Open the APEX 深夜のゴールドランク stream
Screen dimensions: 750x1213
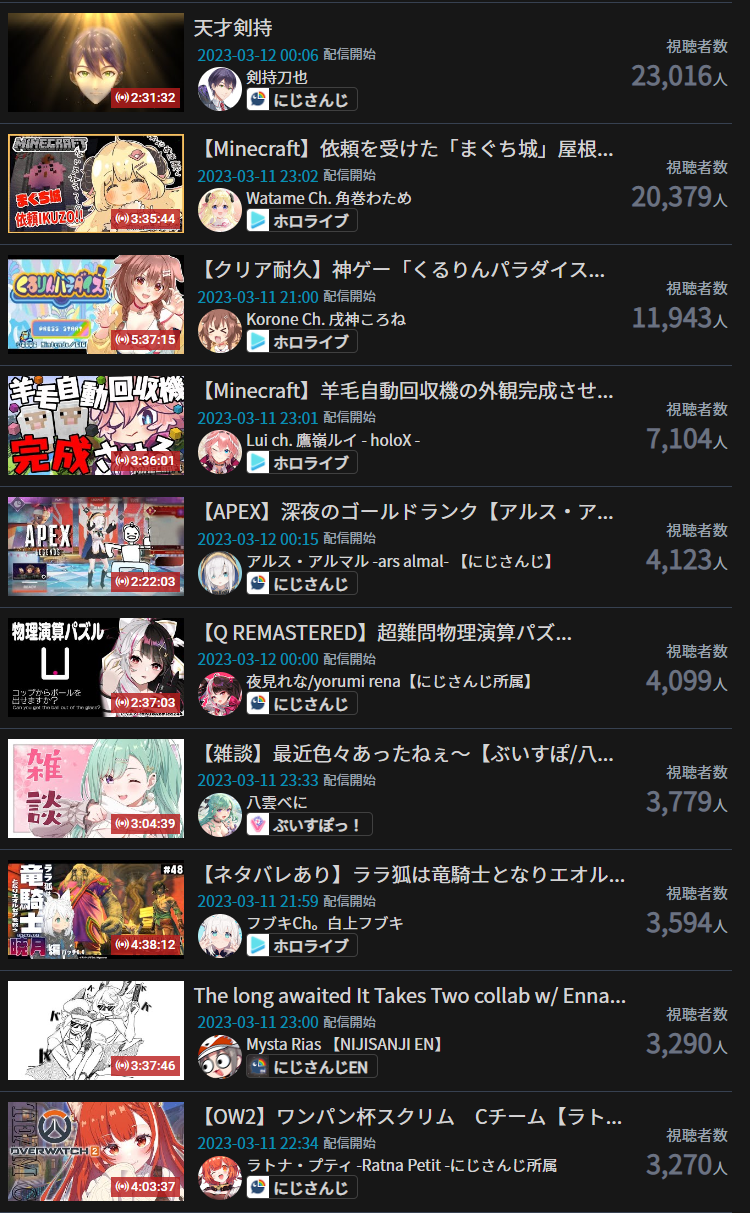tap(404, 513)
